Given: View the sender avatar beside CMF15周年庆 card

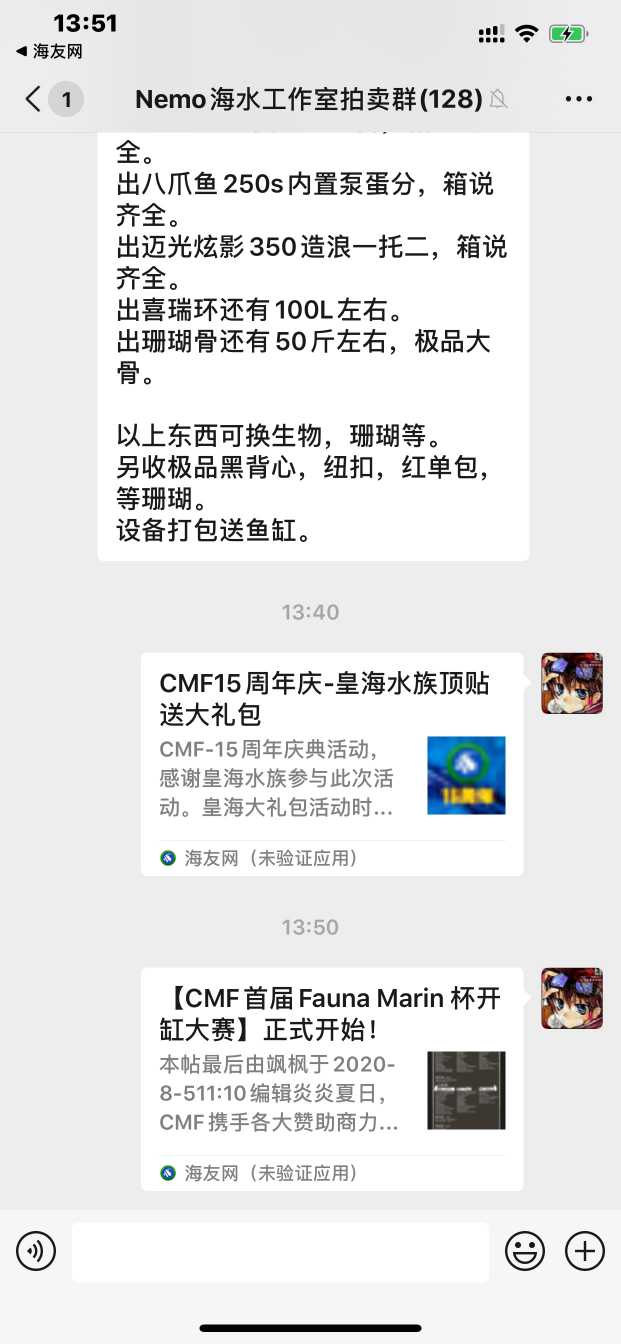Looking at the screenshot, I should 572,683.
